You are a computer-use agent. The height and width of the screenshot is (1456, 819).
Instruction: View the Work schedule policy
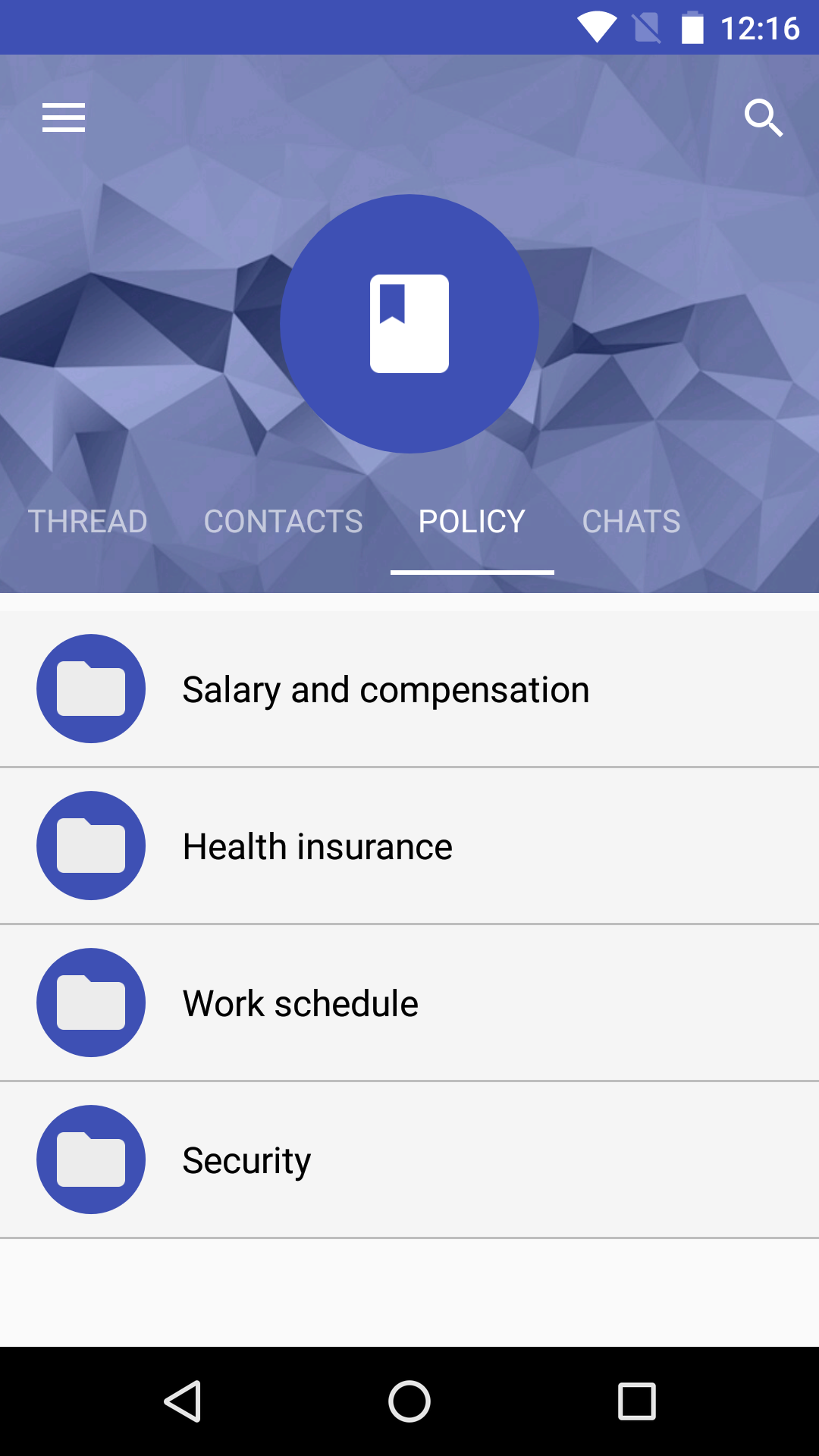(300, 1003)
